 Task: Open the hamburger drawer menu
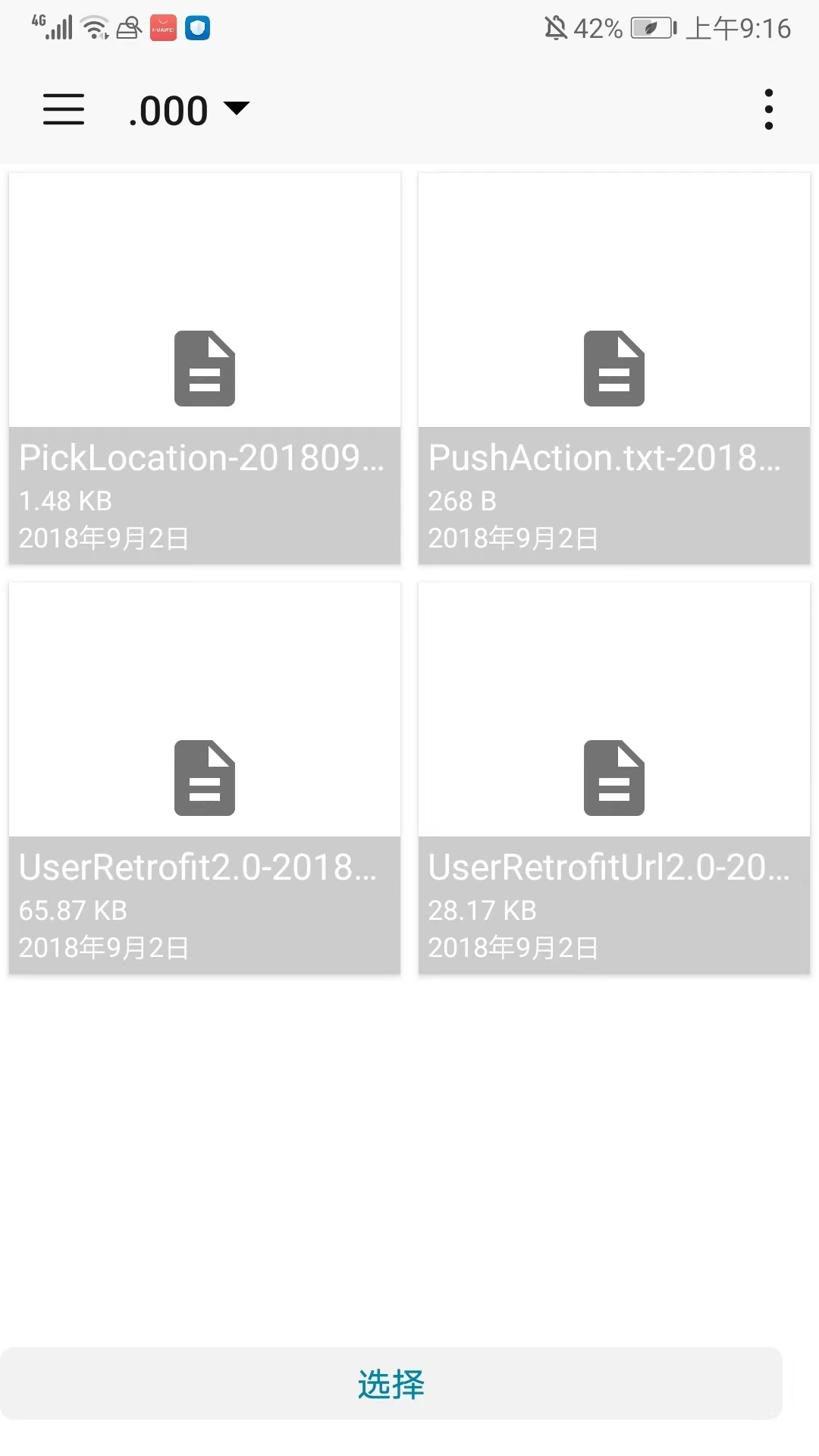pyautogui.click(x=64, y=110)
